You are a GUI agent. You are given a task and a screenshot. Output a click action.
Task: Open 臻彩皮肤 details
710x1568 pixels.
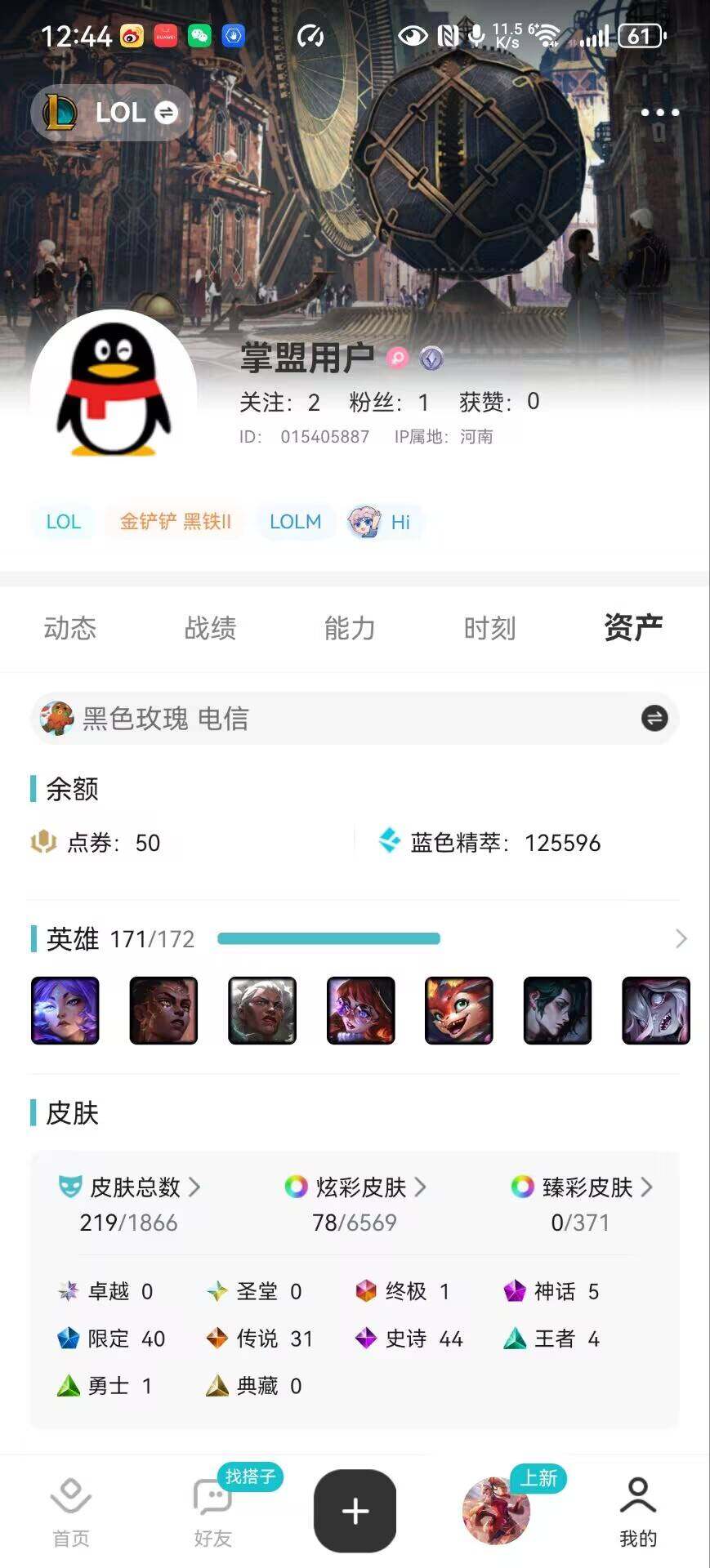581,1187
